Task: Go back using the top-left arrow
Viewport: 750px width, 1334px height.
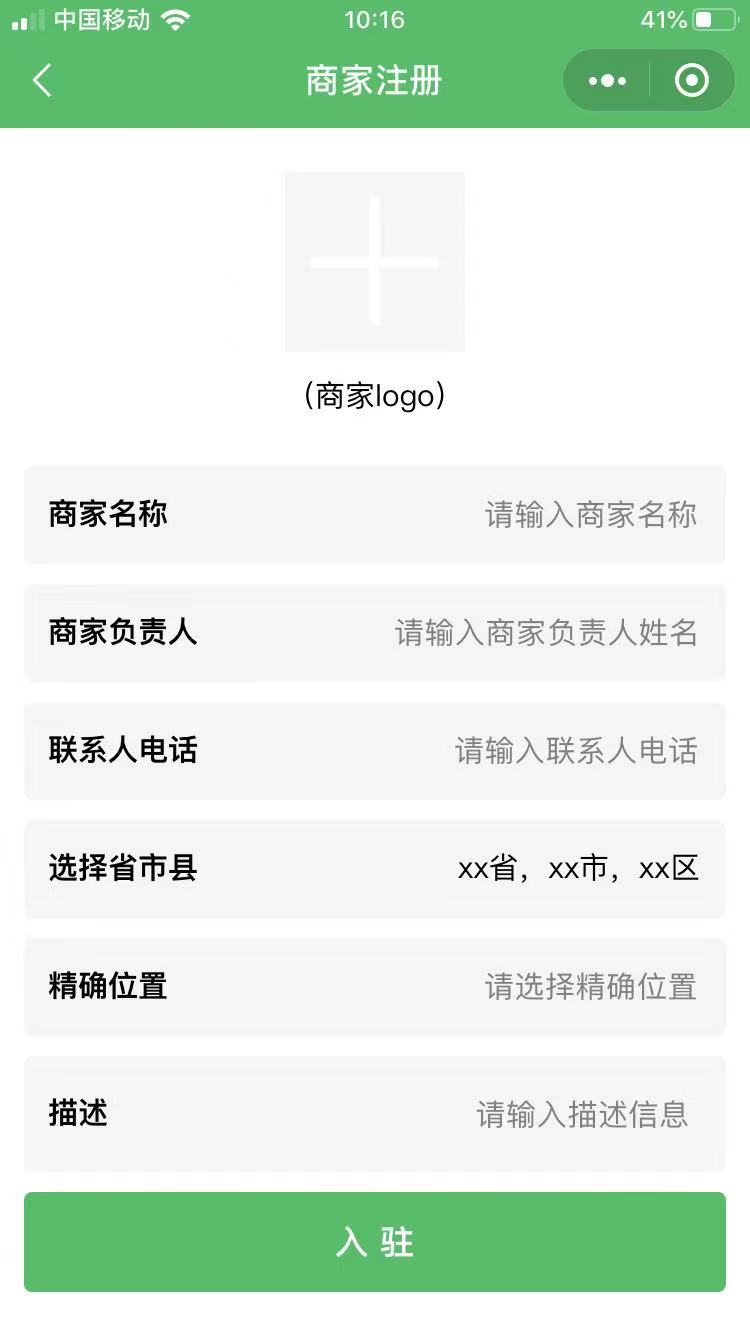Action: click(x=42, y=80)
